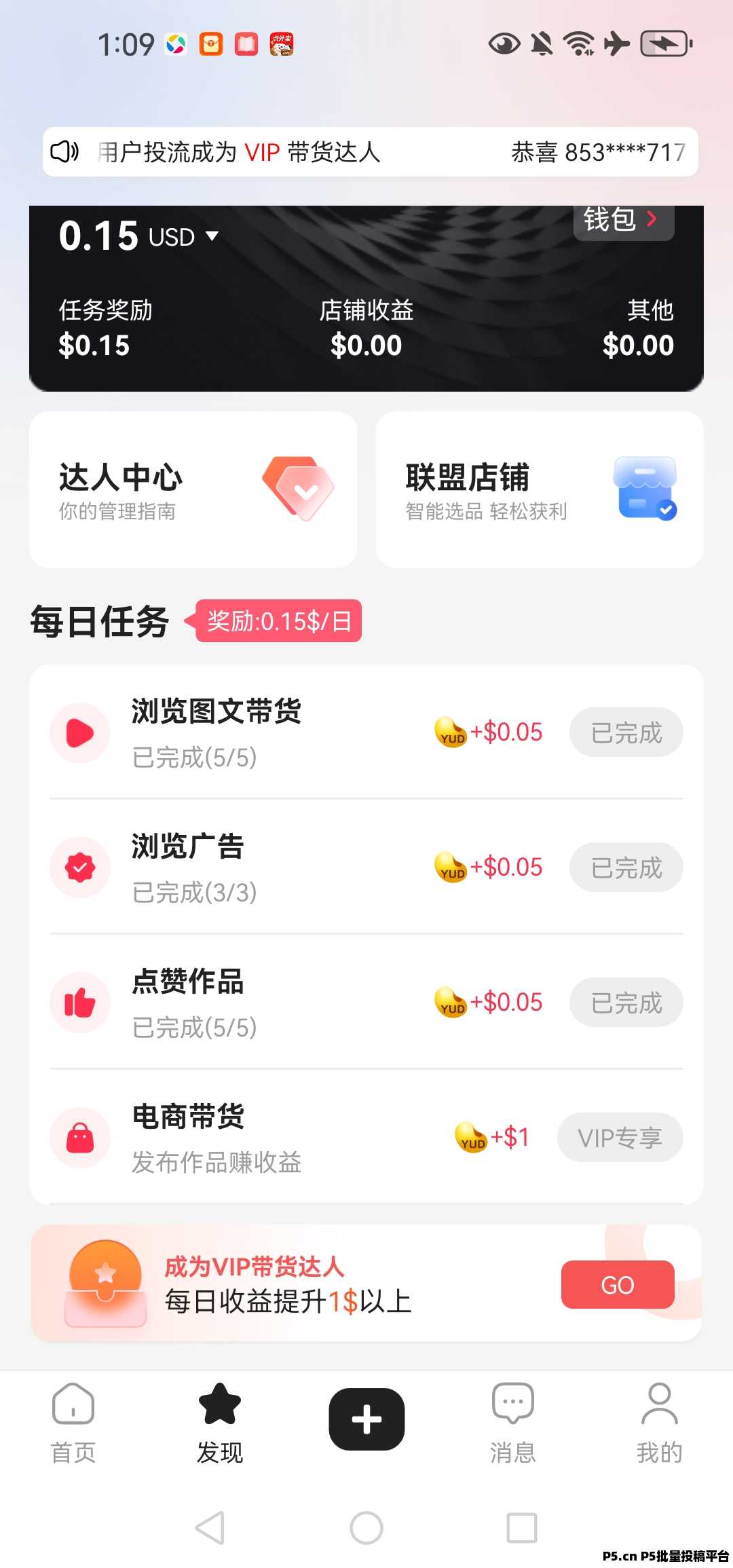The height and width of the screenshot is (1568, 733).
Task: Tap 已完成 button for 浏览广告
Action: point(626,867)
